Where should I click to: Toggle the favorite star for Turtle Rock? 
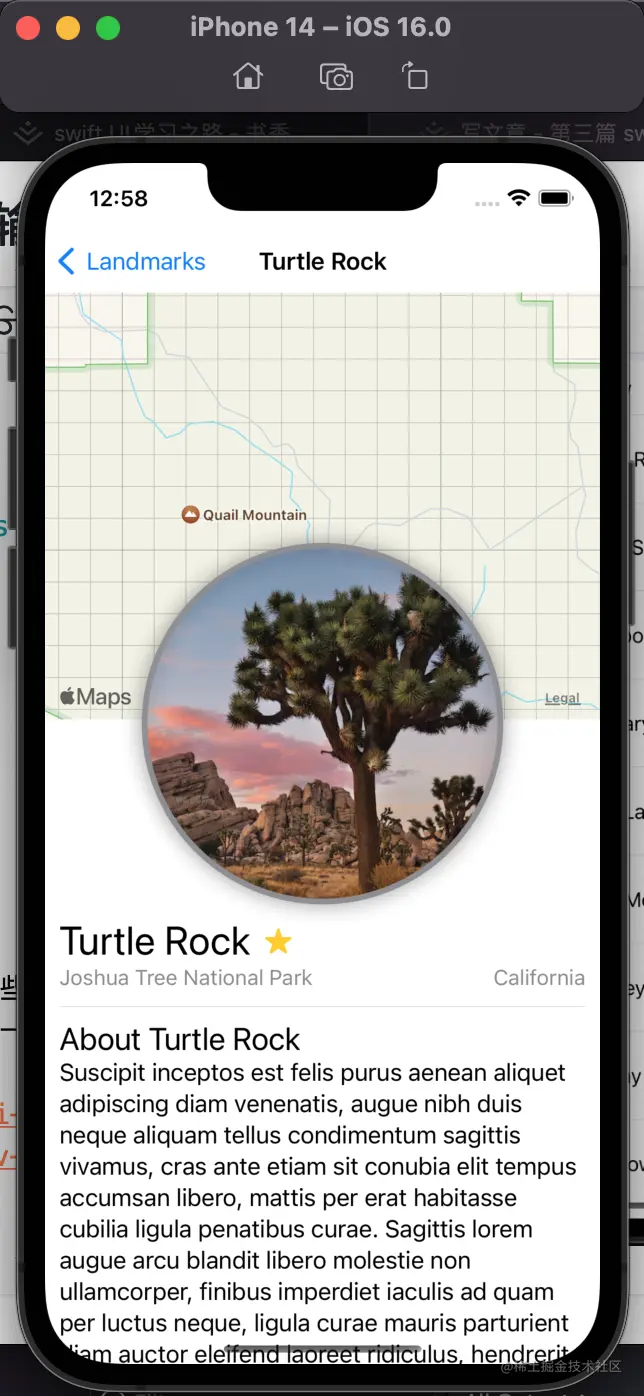(x=278, y=941)
